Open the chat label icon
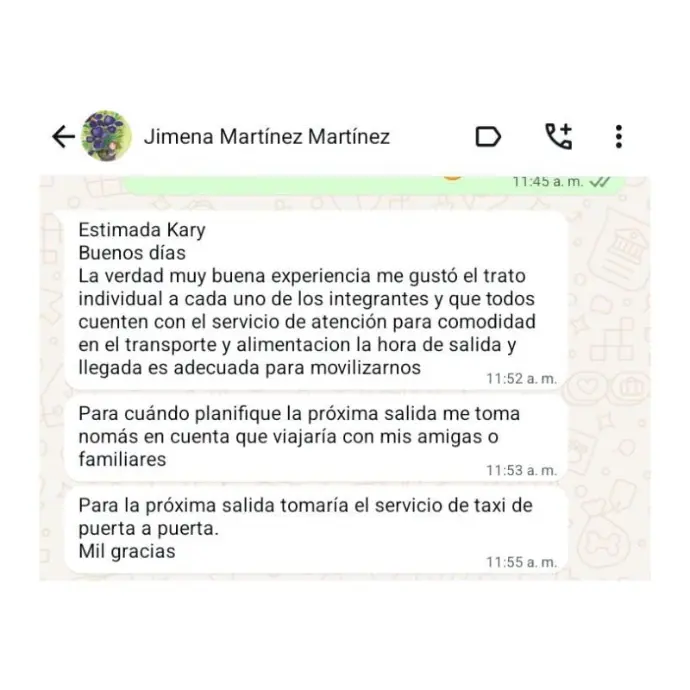 pyautogui.click(x=487, y=137)
